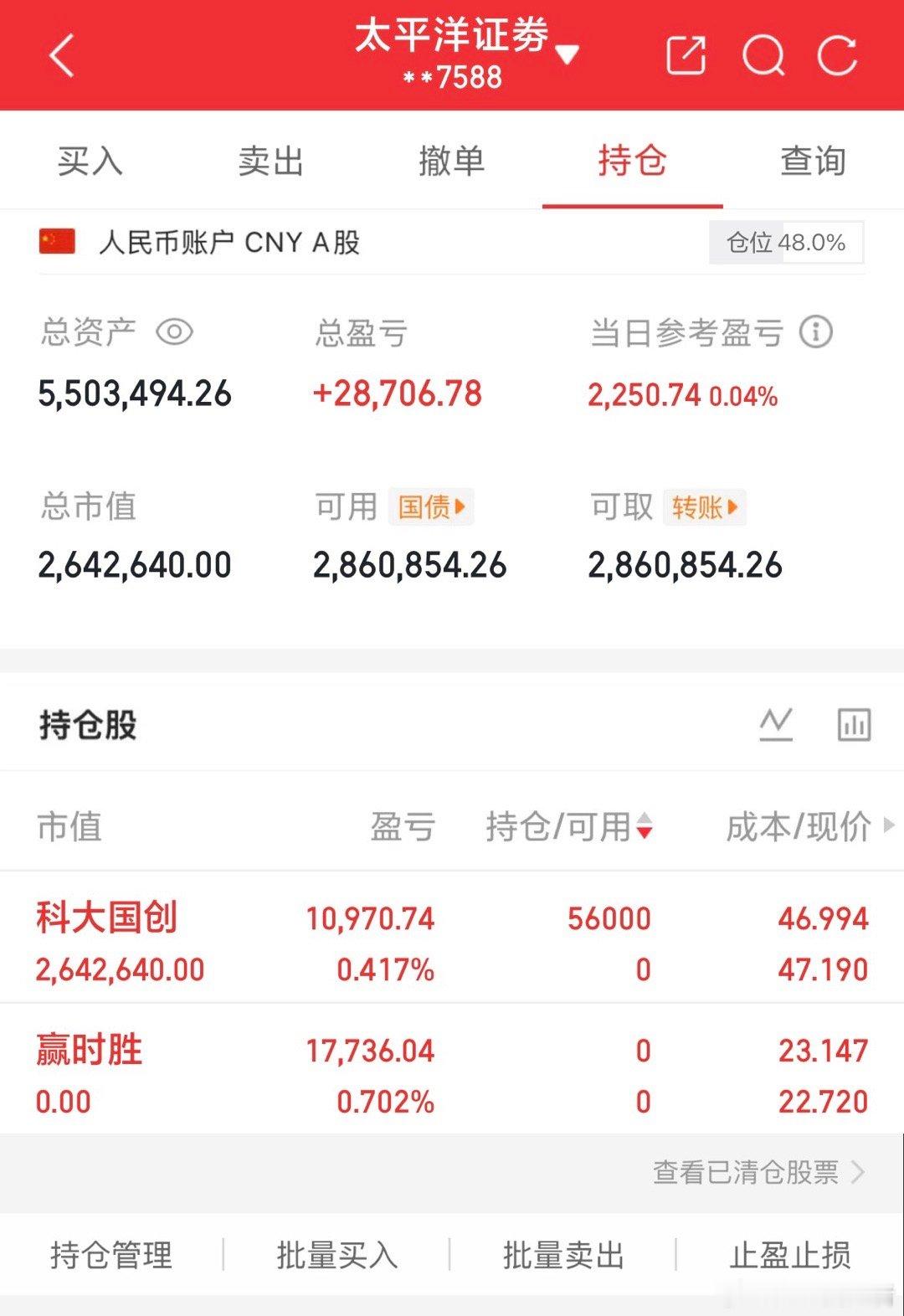
Task: Open the account dropdown beside 太平洋证券
Action: 568,56
